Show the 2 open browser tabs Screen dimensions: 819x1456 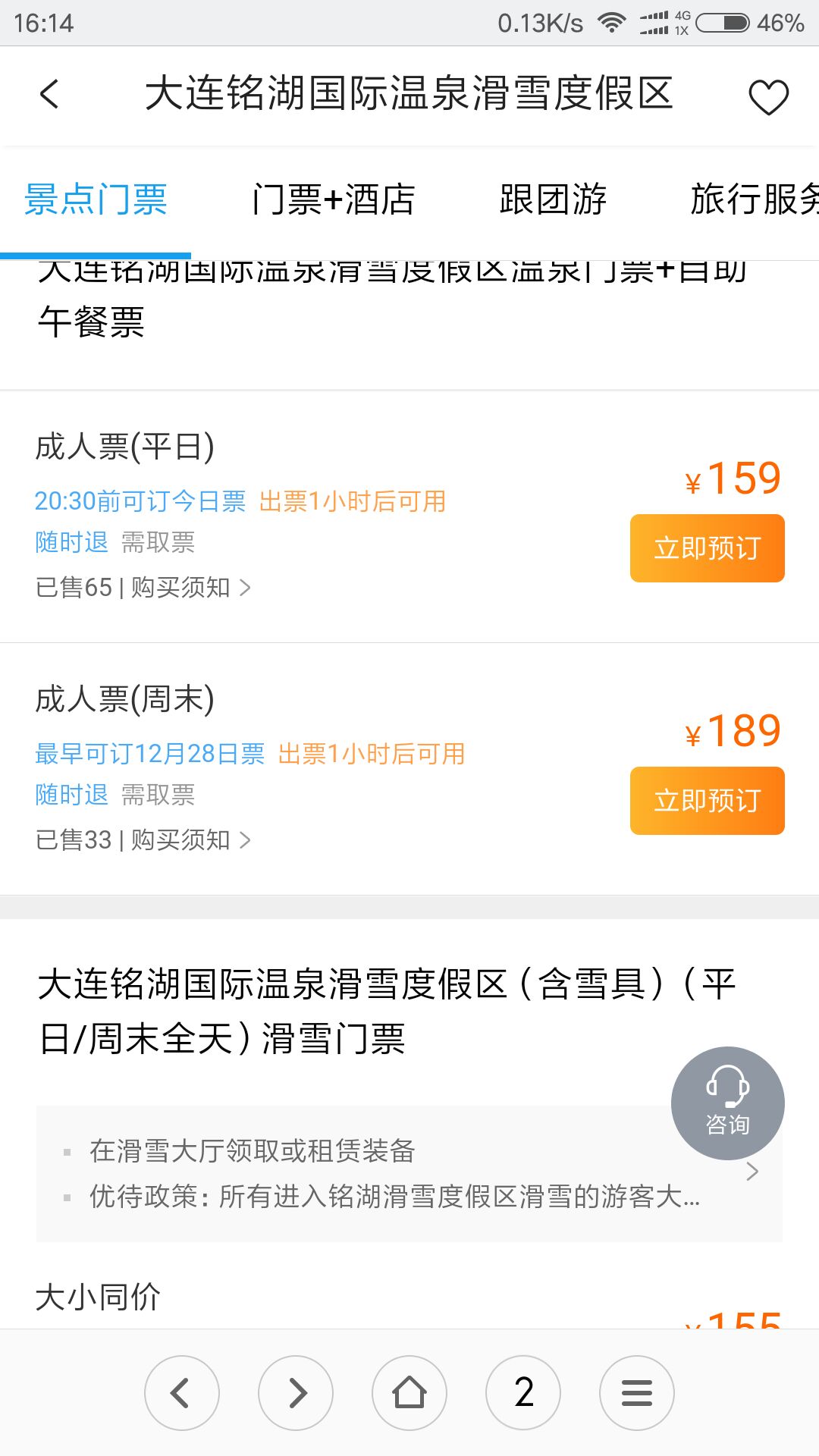pos(523,1393)
